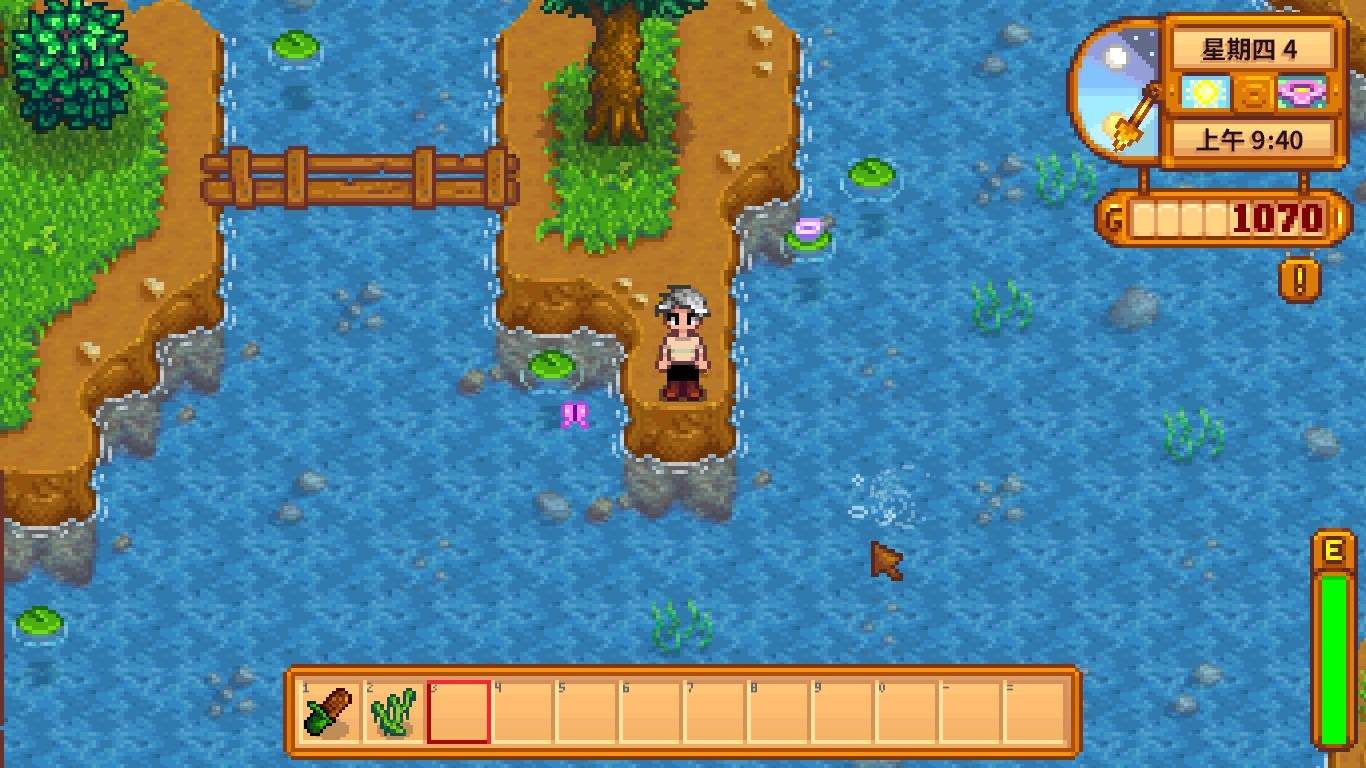The height and width of the screenshot is (768, 1366).
Task: Select empty toolbar slot 4
Action: pos(522,712)
